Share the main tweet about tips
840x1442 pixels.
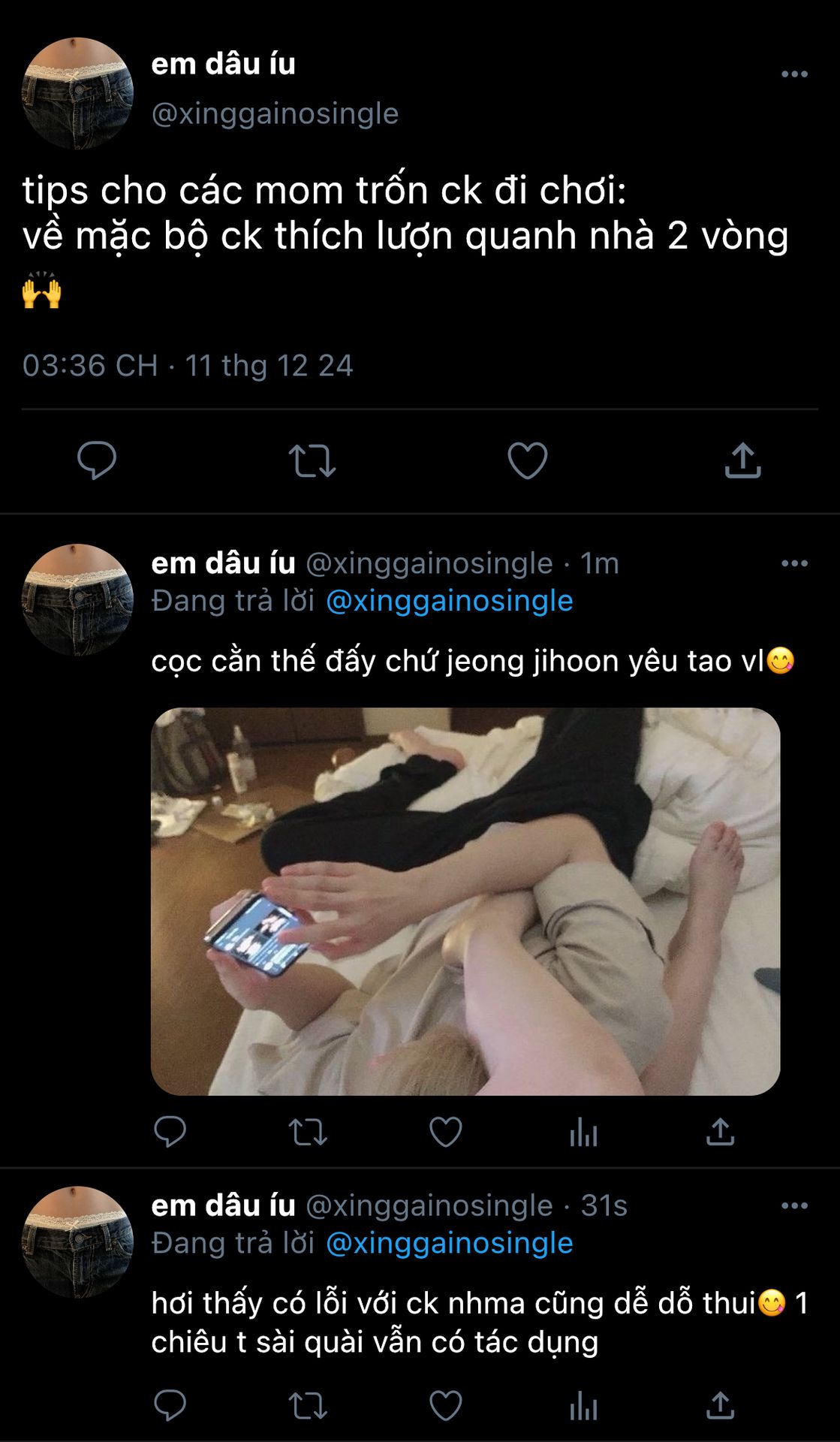(x=742, y=460)
